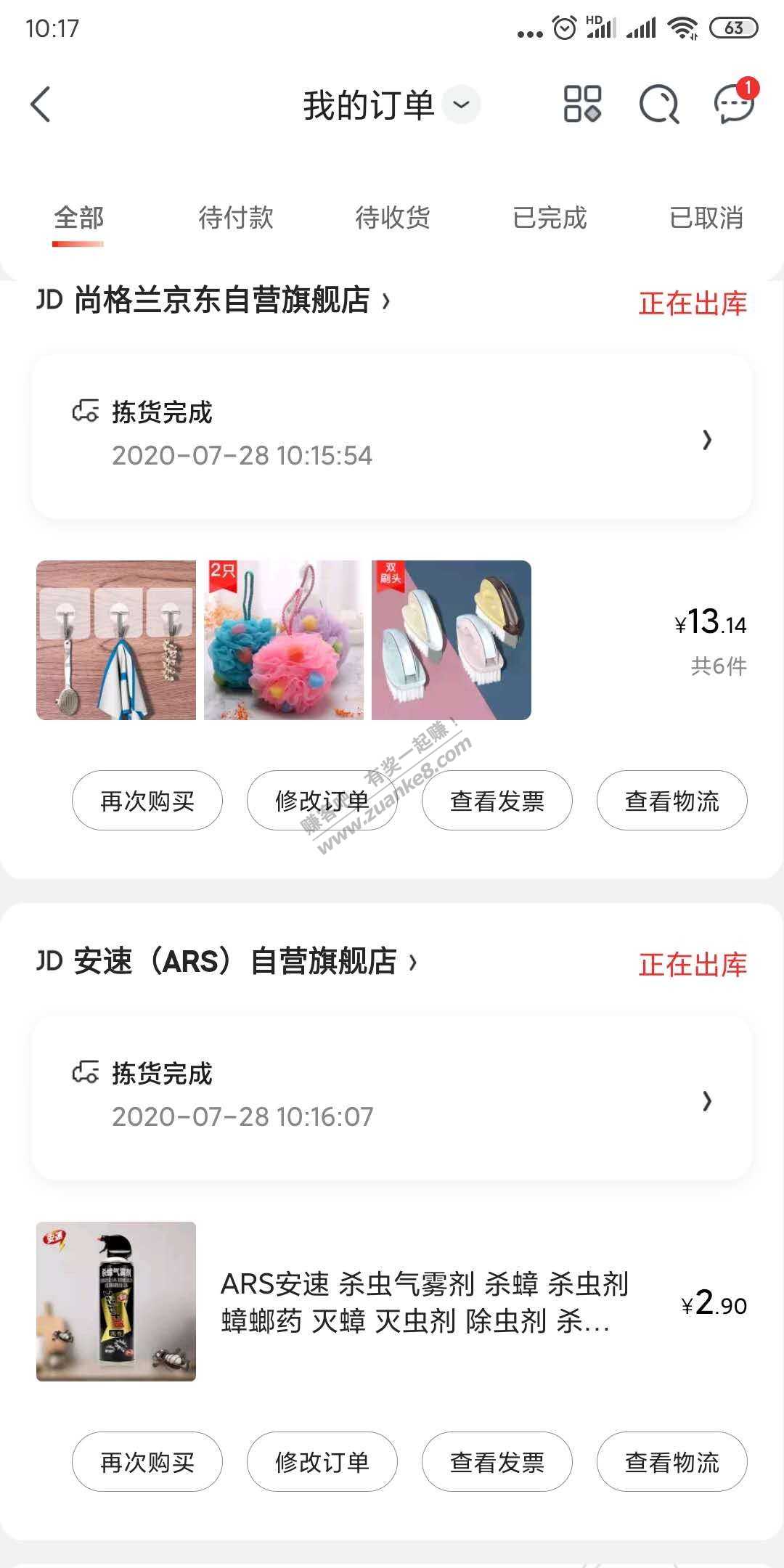784x1568 pixels.
Task: Open messages with the red badge
Action: click(734, 104)
